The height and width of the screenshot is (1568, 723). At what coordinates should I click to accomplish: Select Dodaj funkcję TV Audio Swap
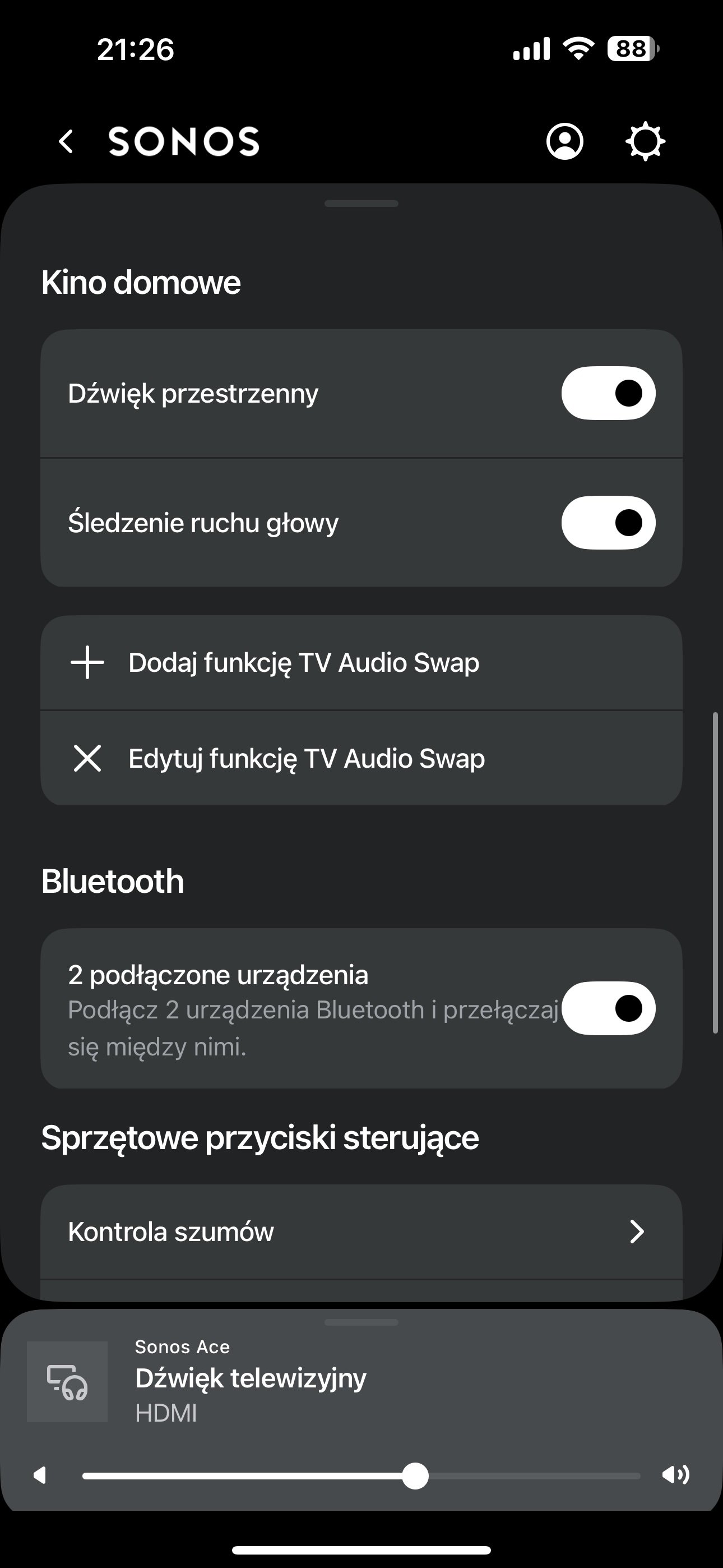(x=361, y=663)
